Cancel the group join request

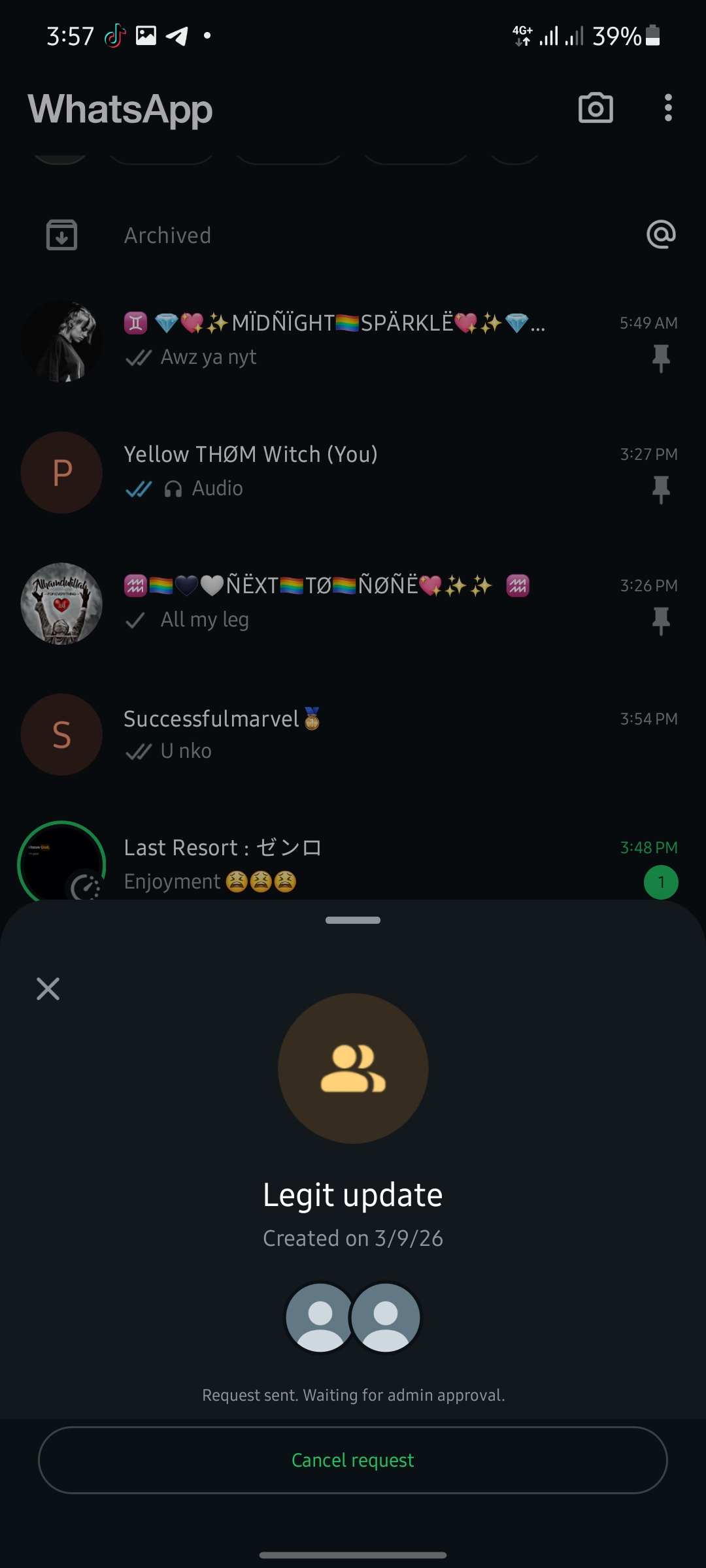click(352, 1460)
